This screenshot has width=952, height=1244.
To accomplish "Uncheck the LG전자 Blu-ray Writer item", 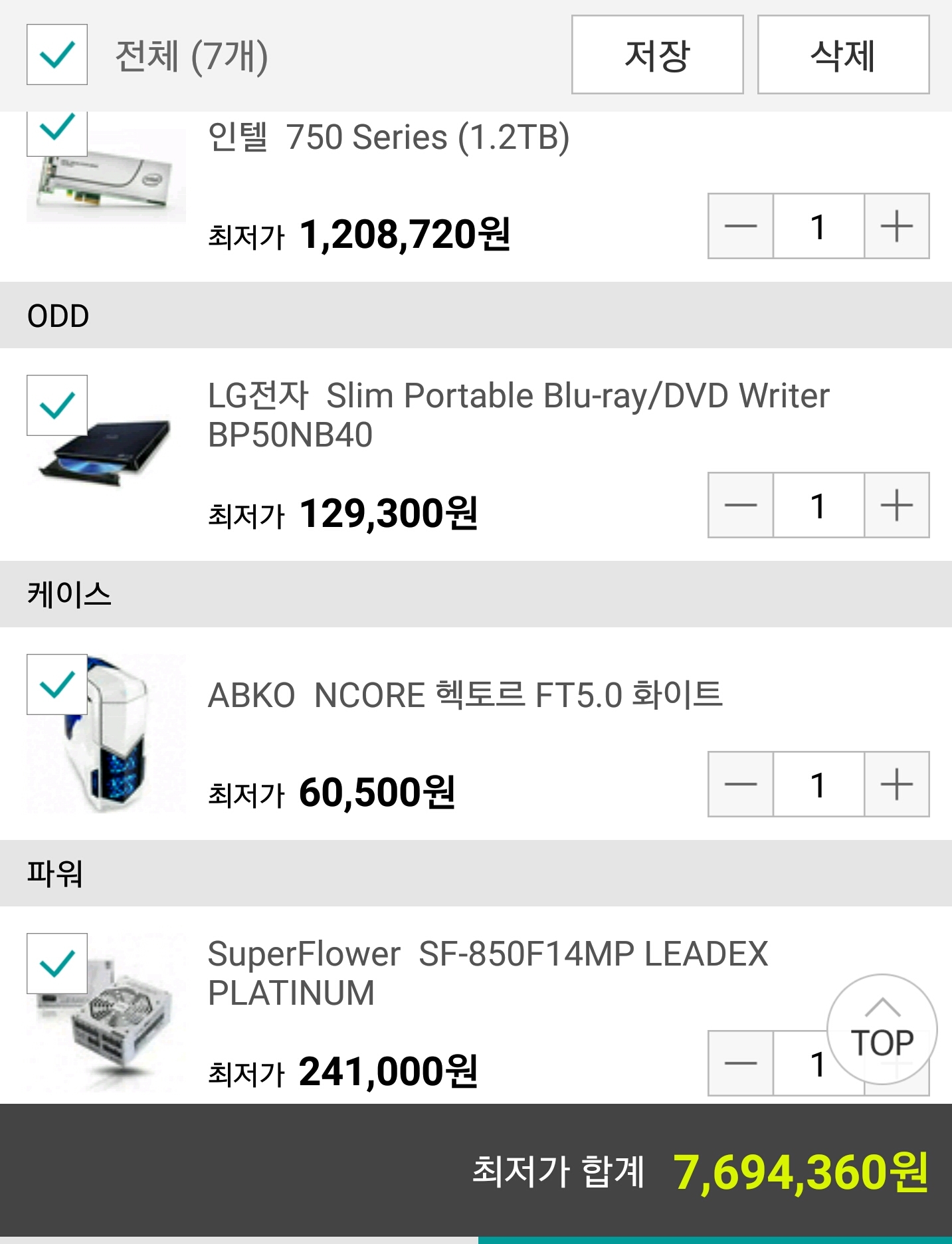I will click(57, 405).
